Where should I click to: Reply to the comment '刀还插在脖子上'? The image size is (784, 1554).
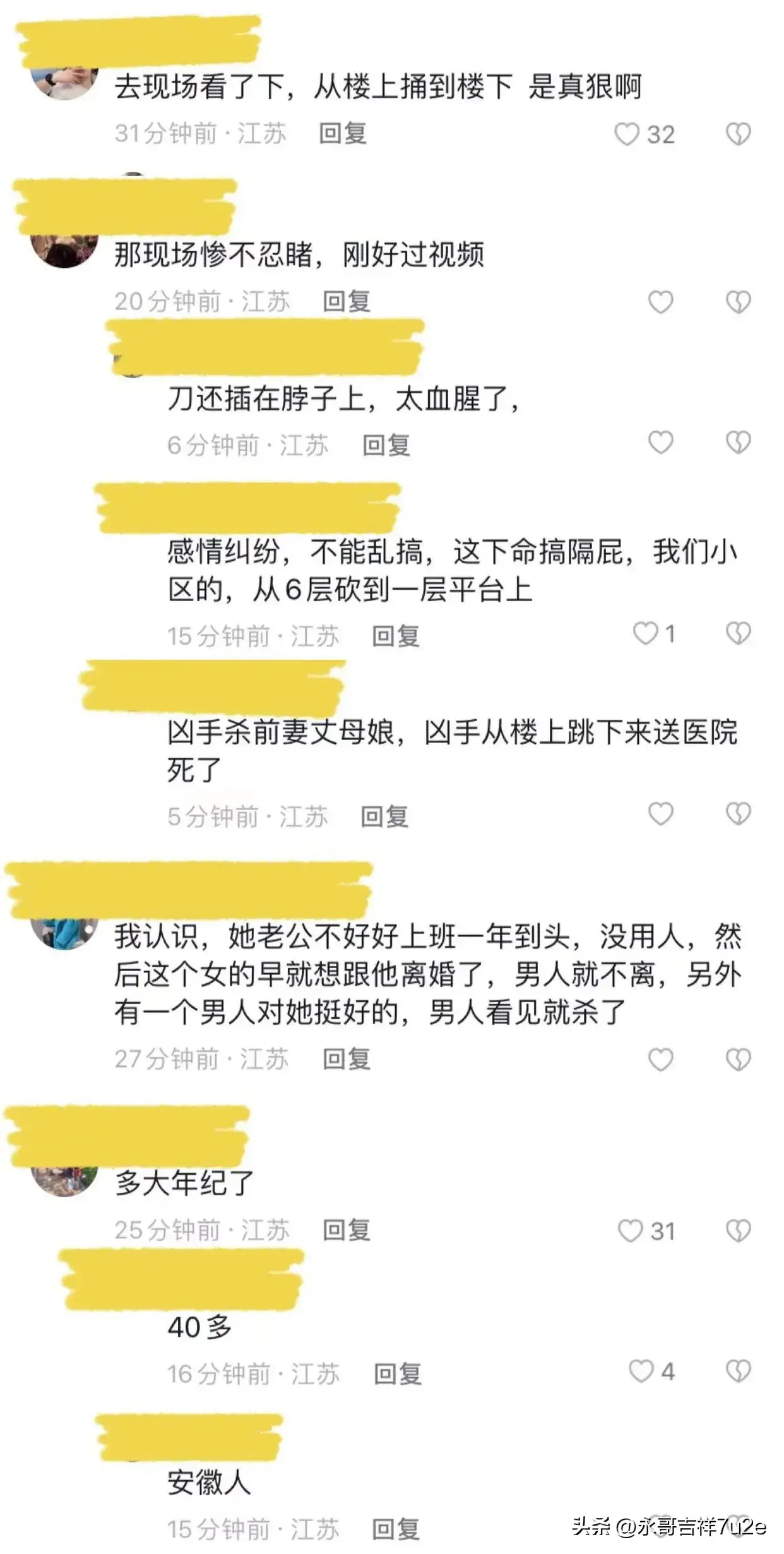point(386,446)
